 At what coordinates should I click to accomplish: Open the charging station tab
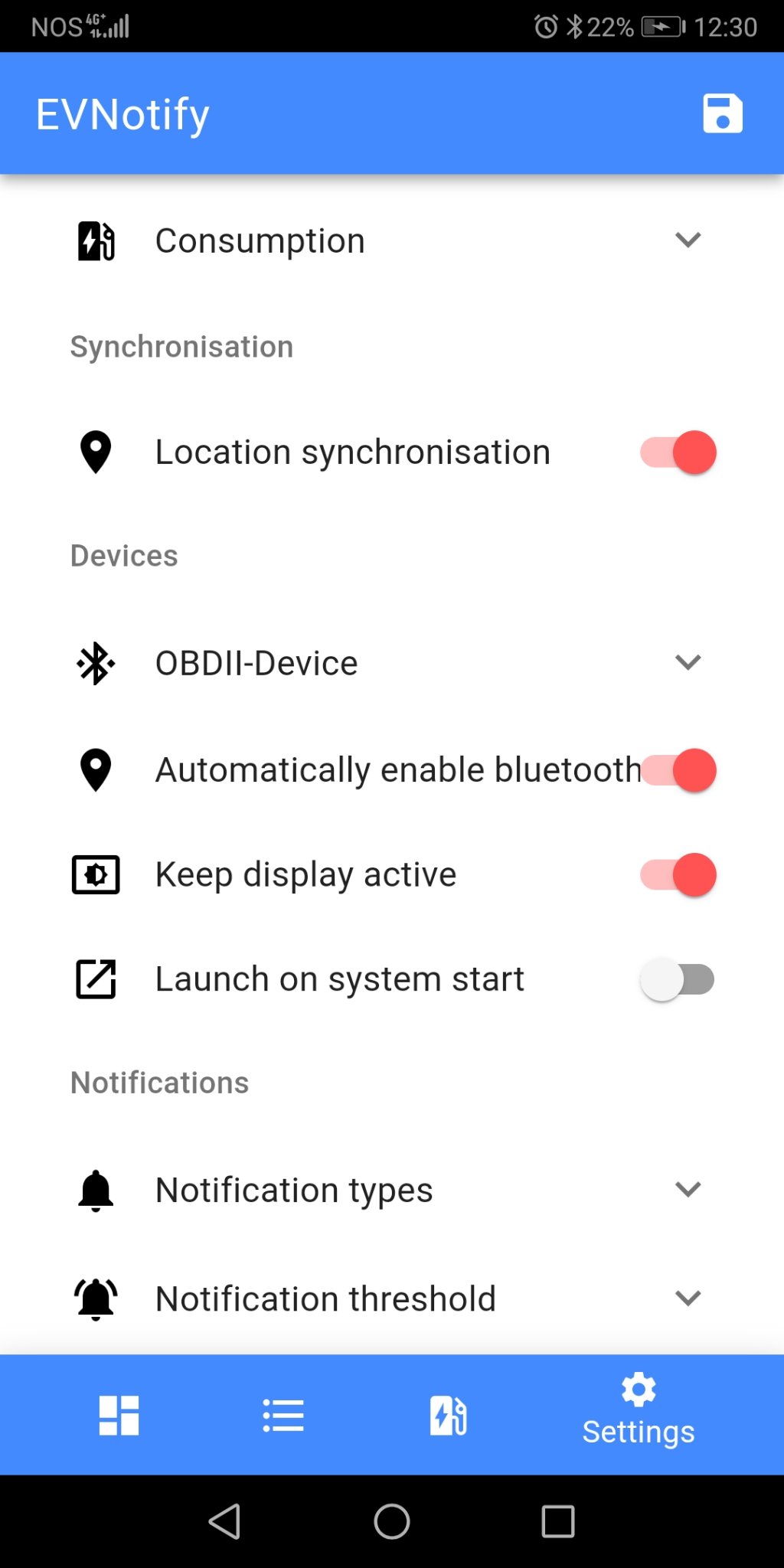point(449,1415)
